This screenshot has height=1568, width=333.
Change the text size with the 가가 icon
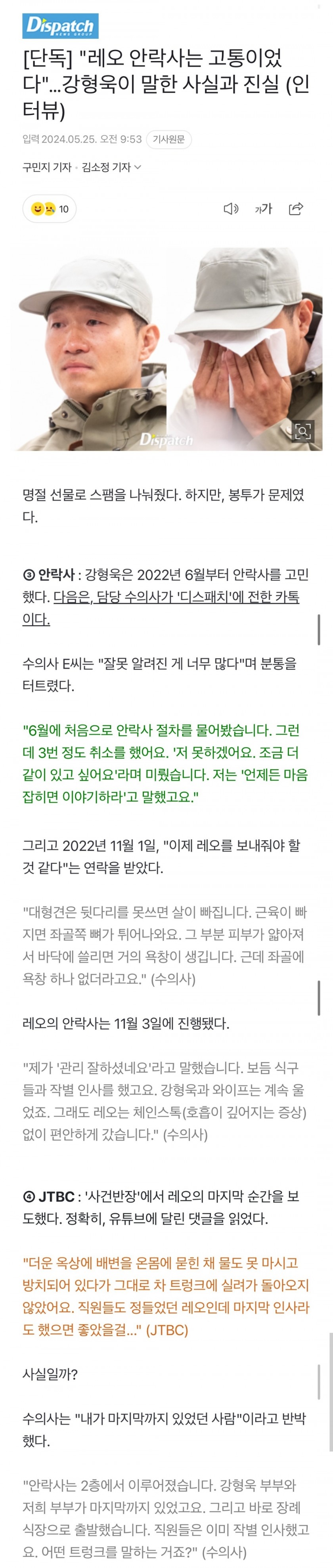263,209
